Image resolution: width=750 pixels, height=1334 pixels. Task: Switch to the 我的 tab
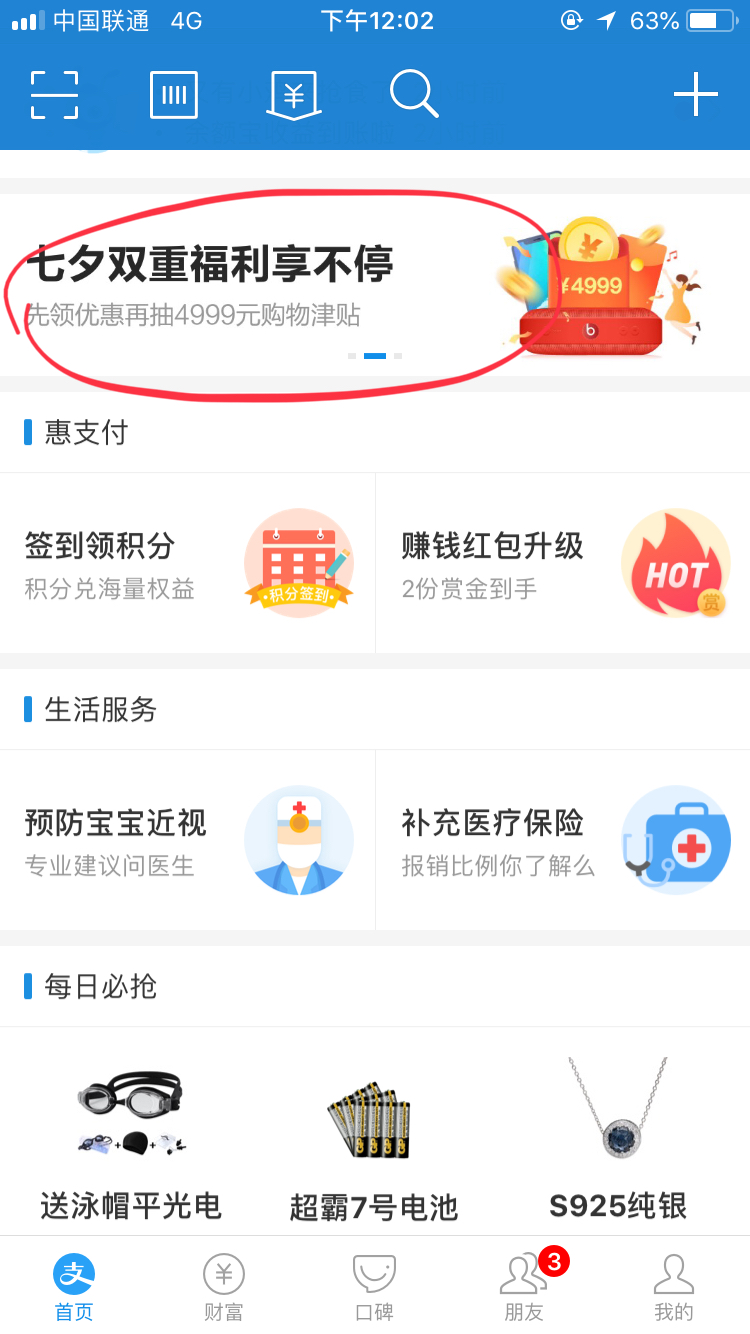[x=673, y=1287]
